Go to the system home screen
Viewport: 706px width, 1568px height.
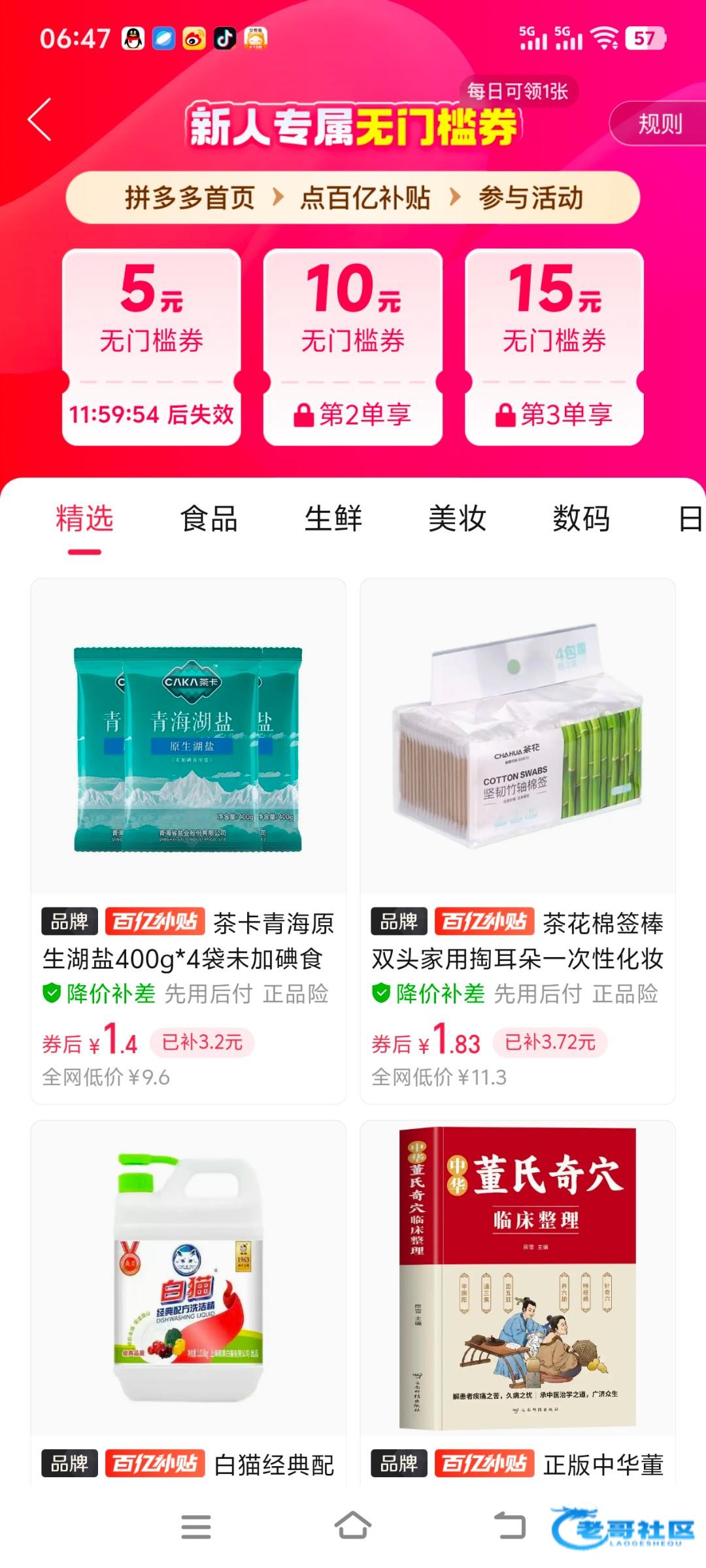click(x=353, y=1526)
